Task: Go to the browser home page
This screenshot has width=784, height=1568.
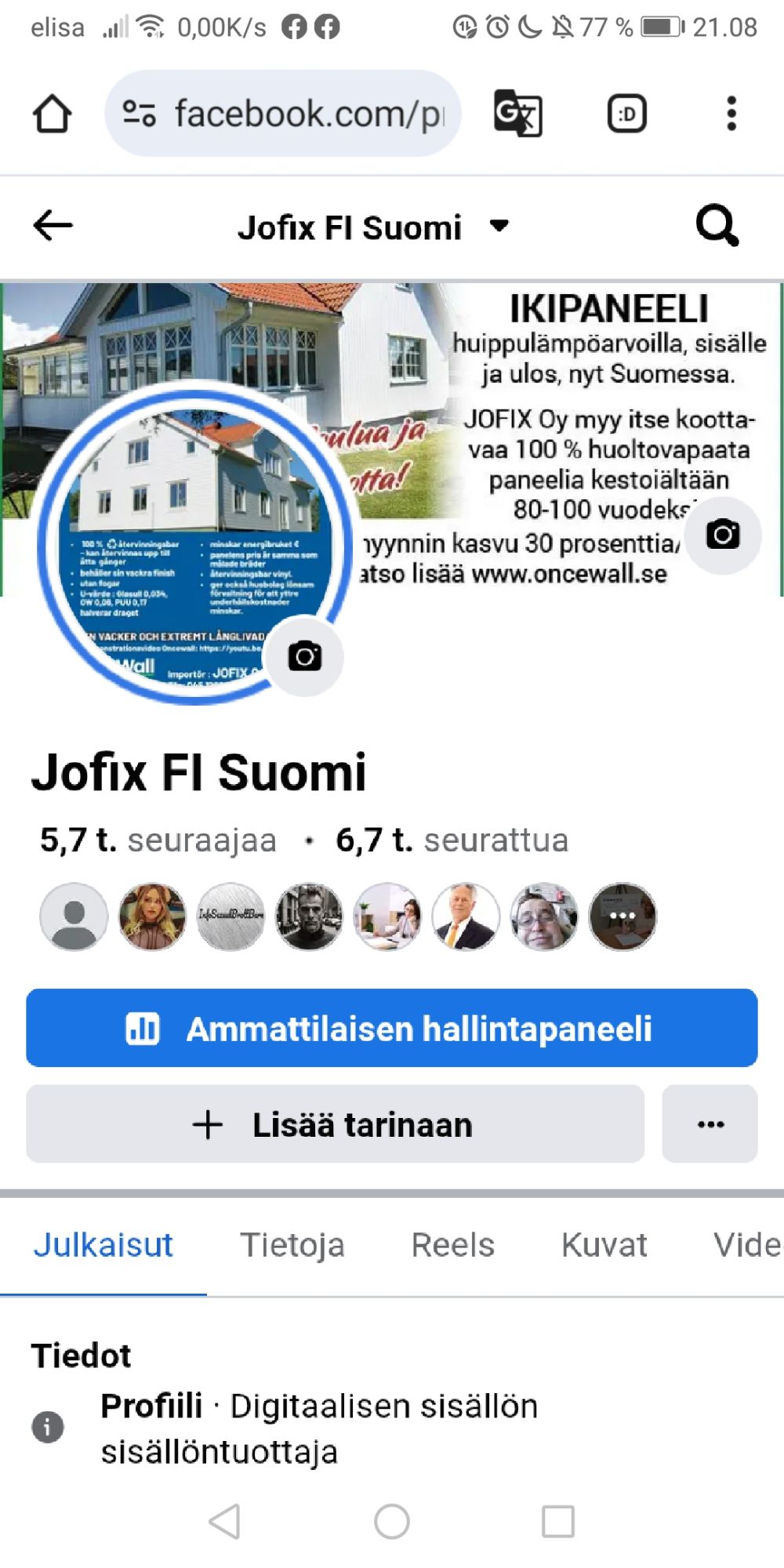Action: [x=53, y=114]
